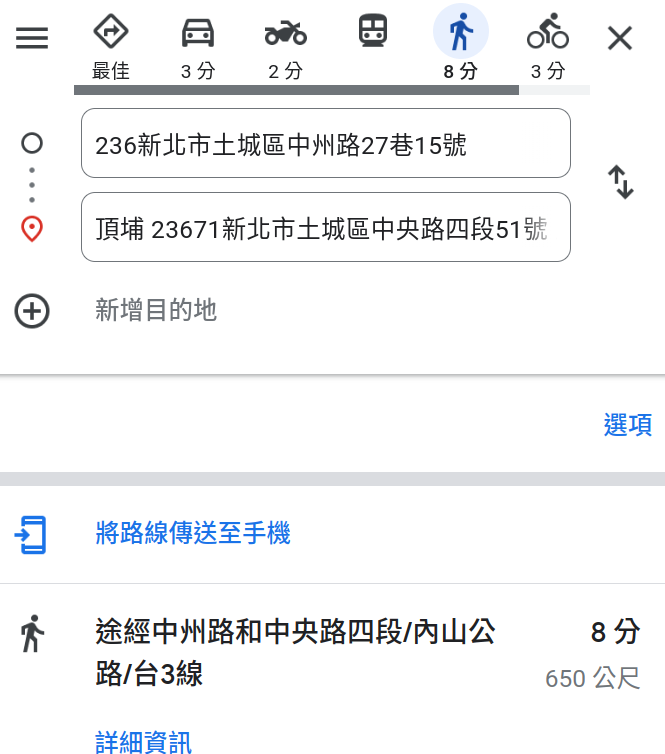
Task: Open route options via 選項
Action: (627, 424)
